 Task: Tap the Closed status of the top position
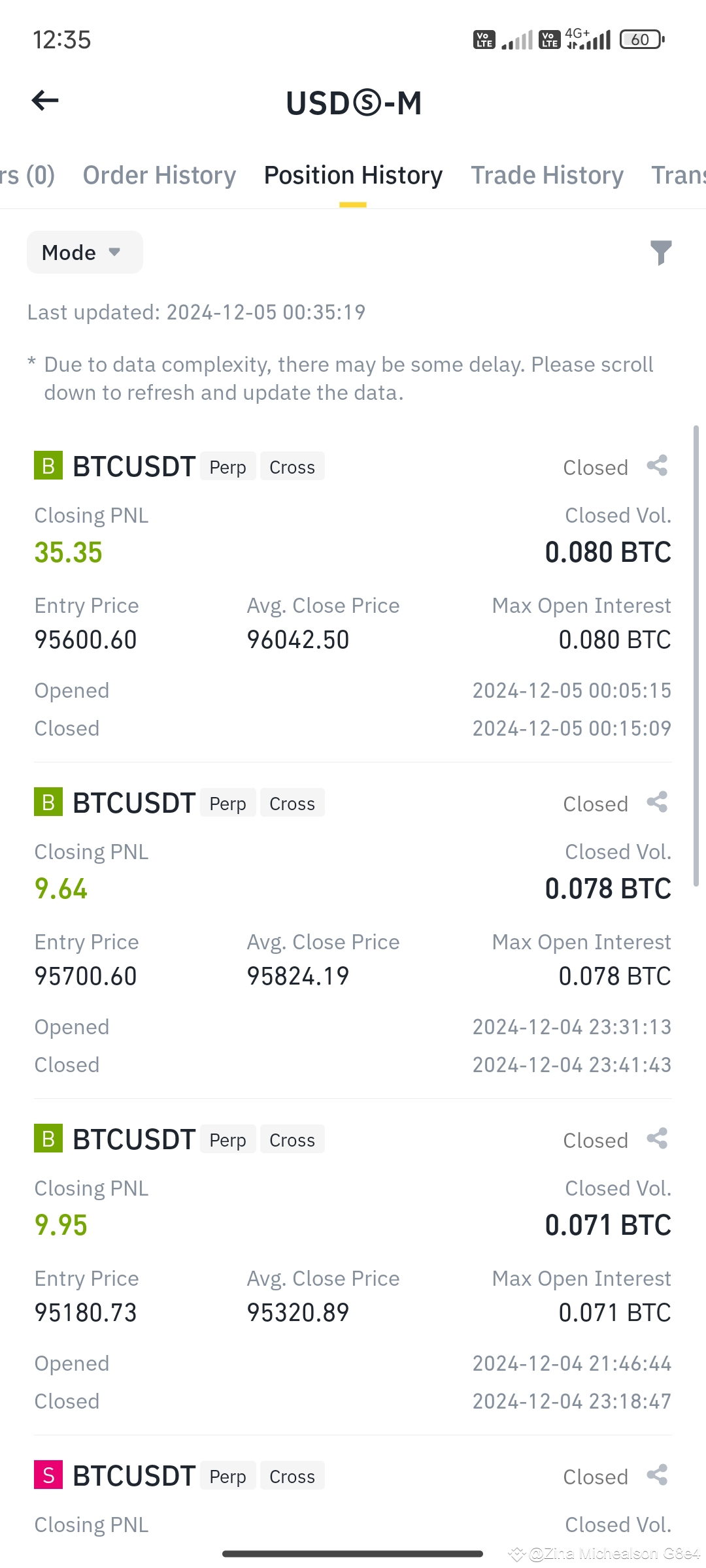595,466
